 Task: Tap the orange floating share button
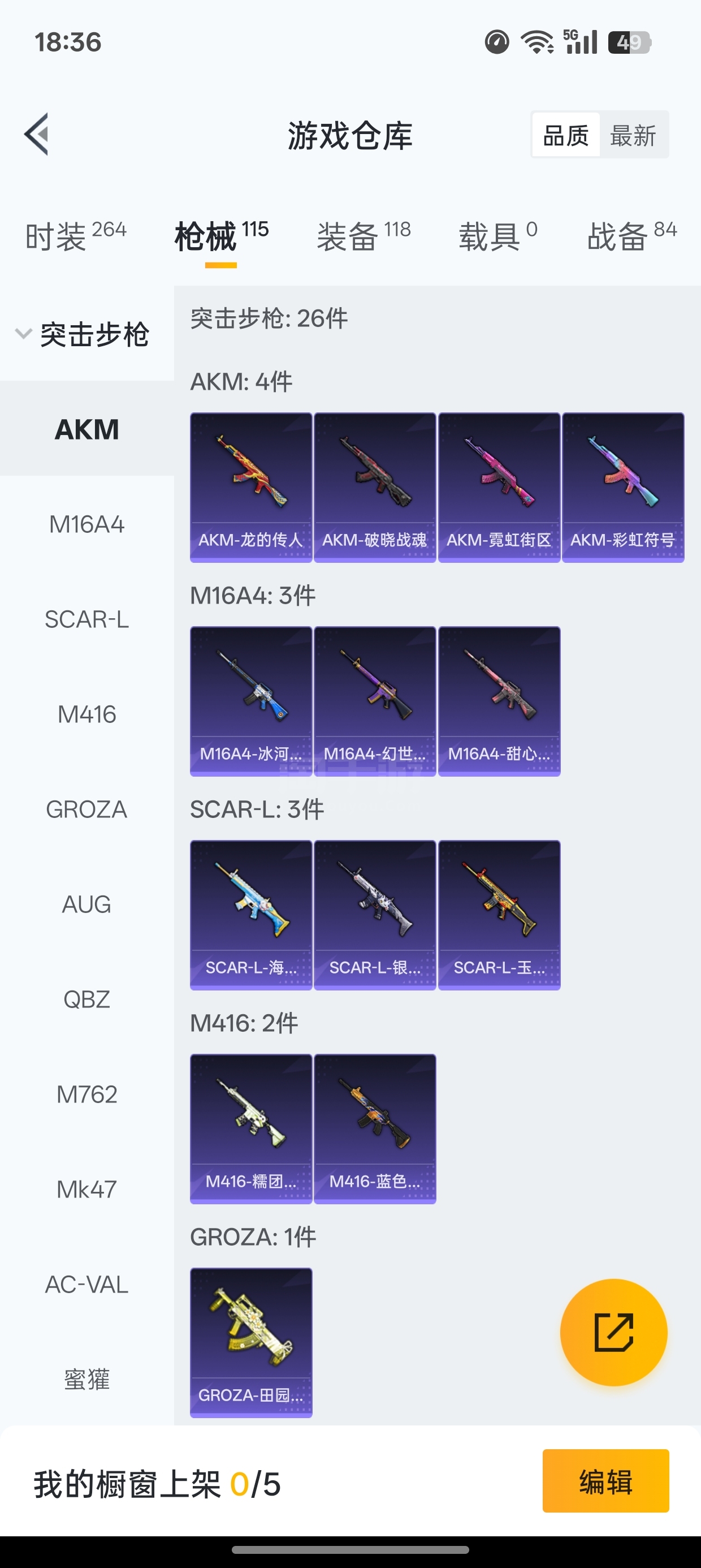coord(613,1332)
